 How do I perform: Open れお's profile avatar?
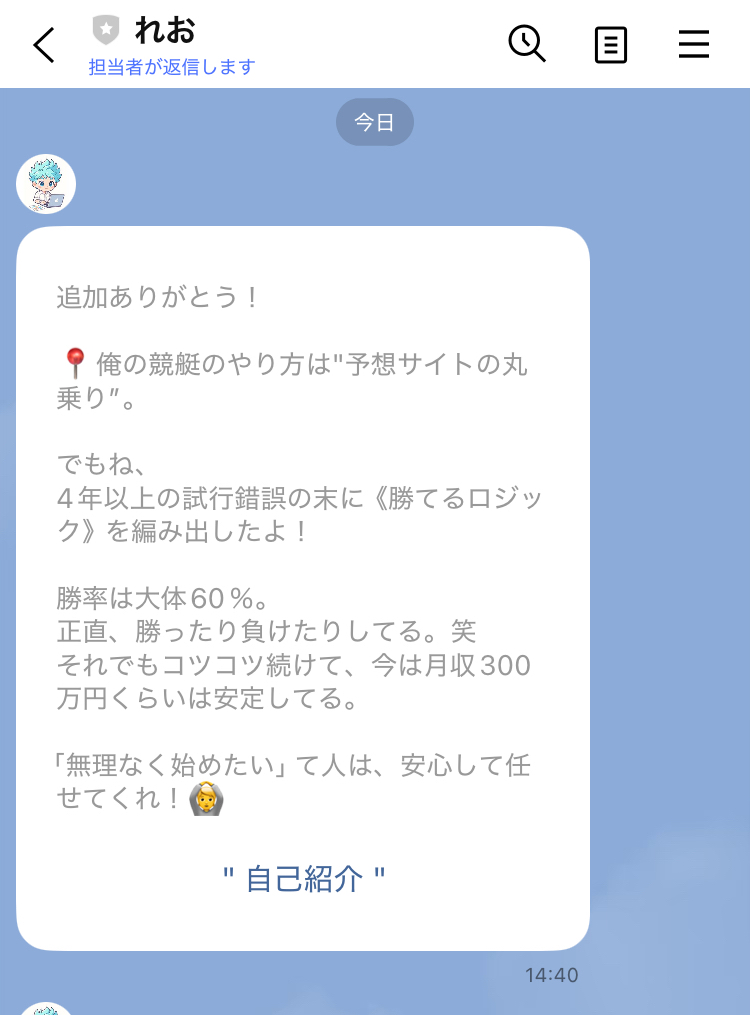pyautogui.click(x=46, y=184)
